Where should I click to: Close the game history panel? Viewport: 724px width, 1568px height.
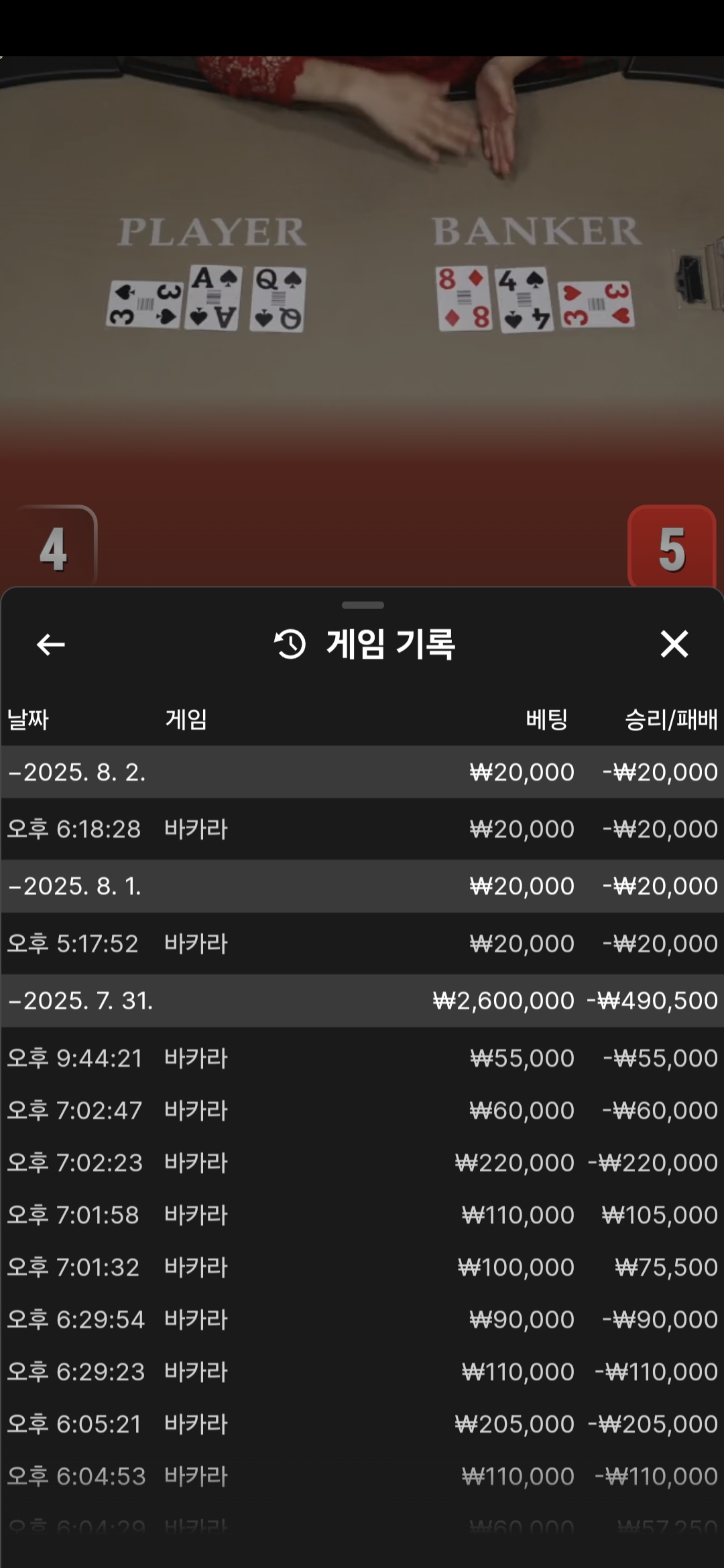click(x=674, y=644)
